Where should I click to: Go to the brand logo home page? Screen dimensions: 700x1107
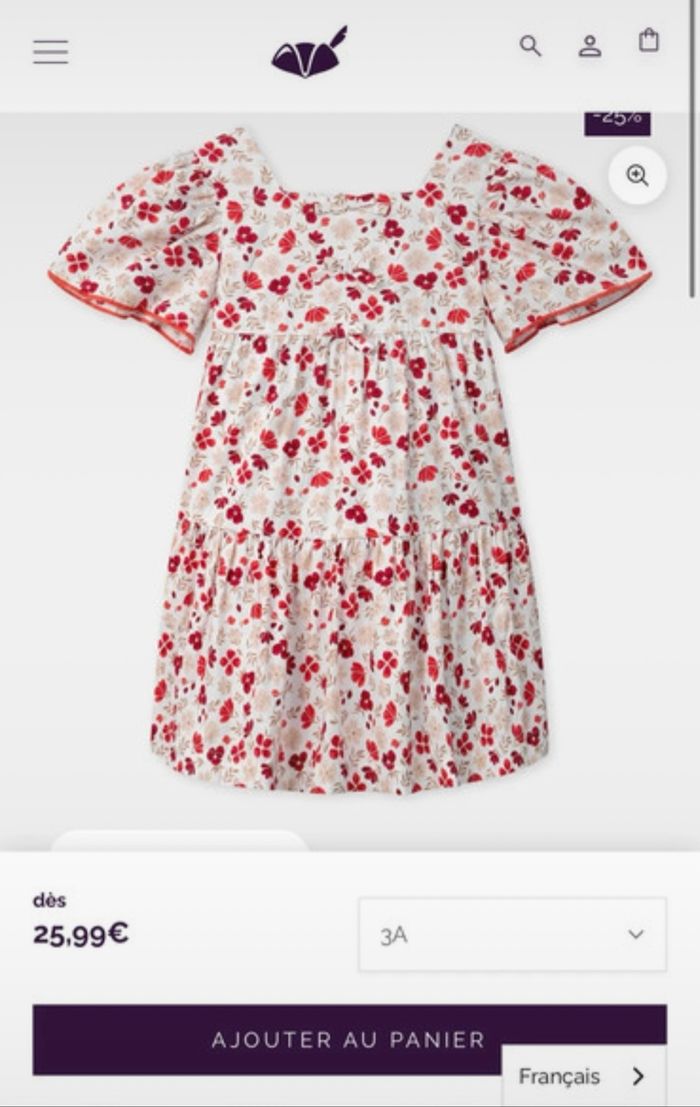pyautogui.click(x=309, y=52)
